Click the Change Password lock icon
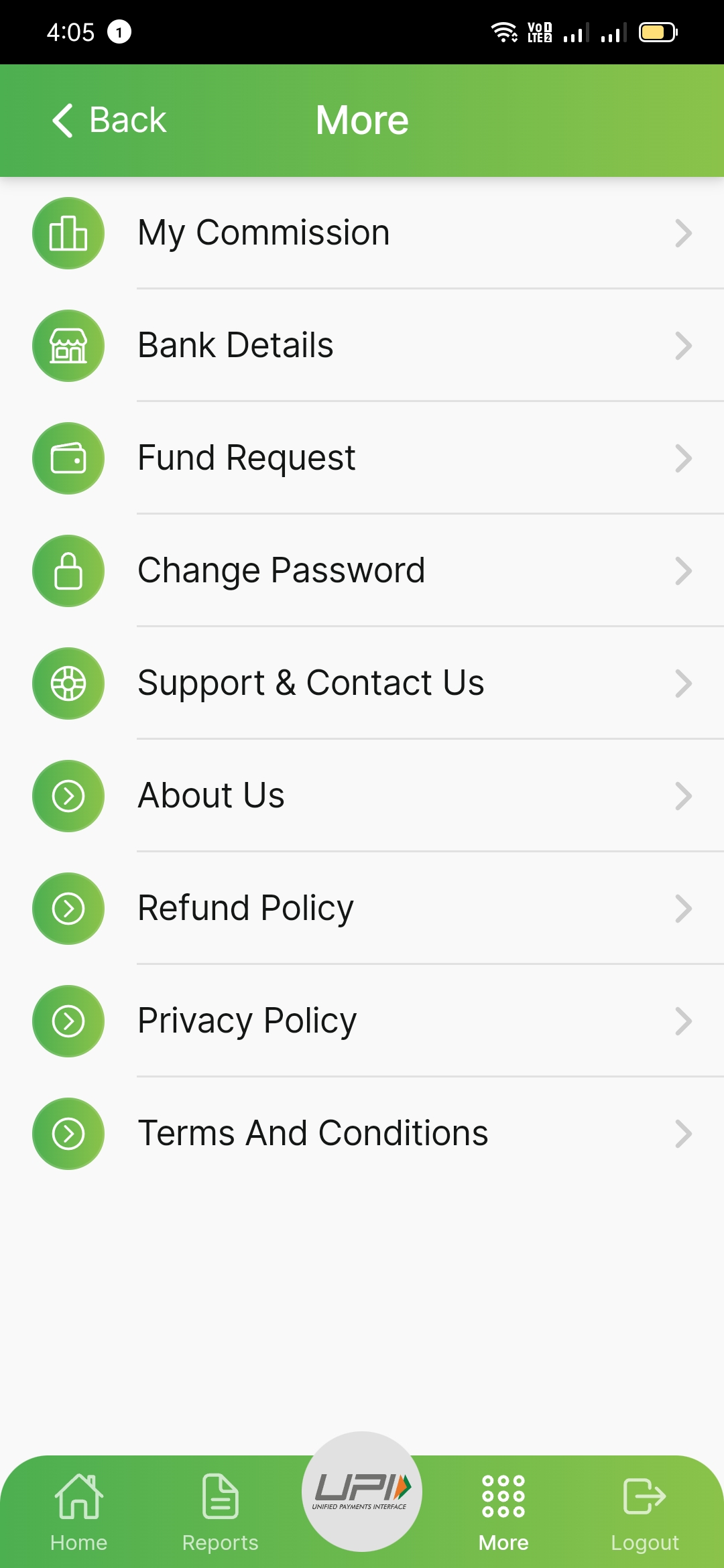 [68, 571]
